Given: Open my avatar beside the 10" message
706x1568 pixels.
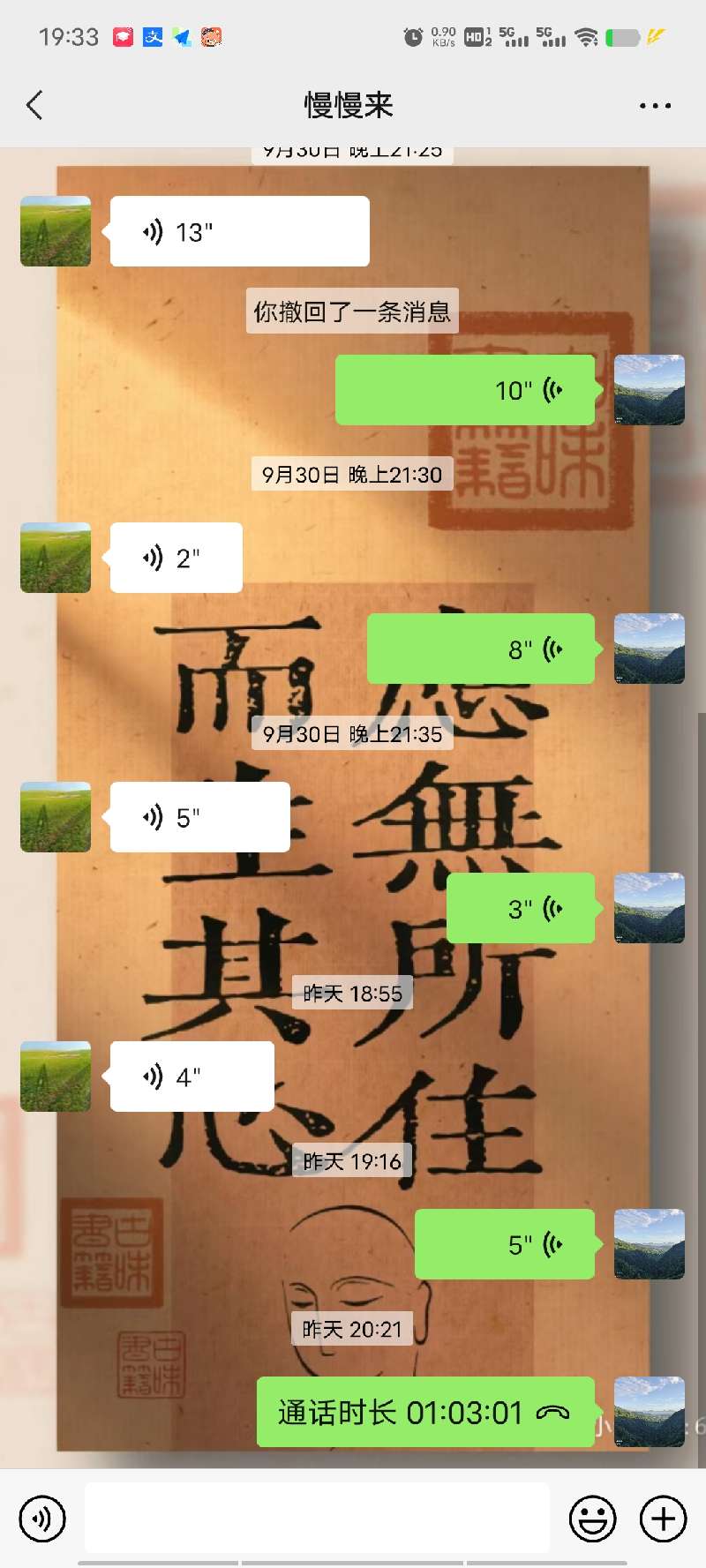Looking at the screenshot, I should (x=649, y=390).
